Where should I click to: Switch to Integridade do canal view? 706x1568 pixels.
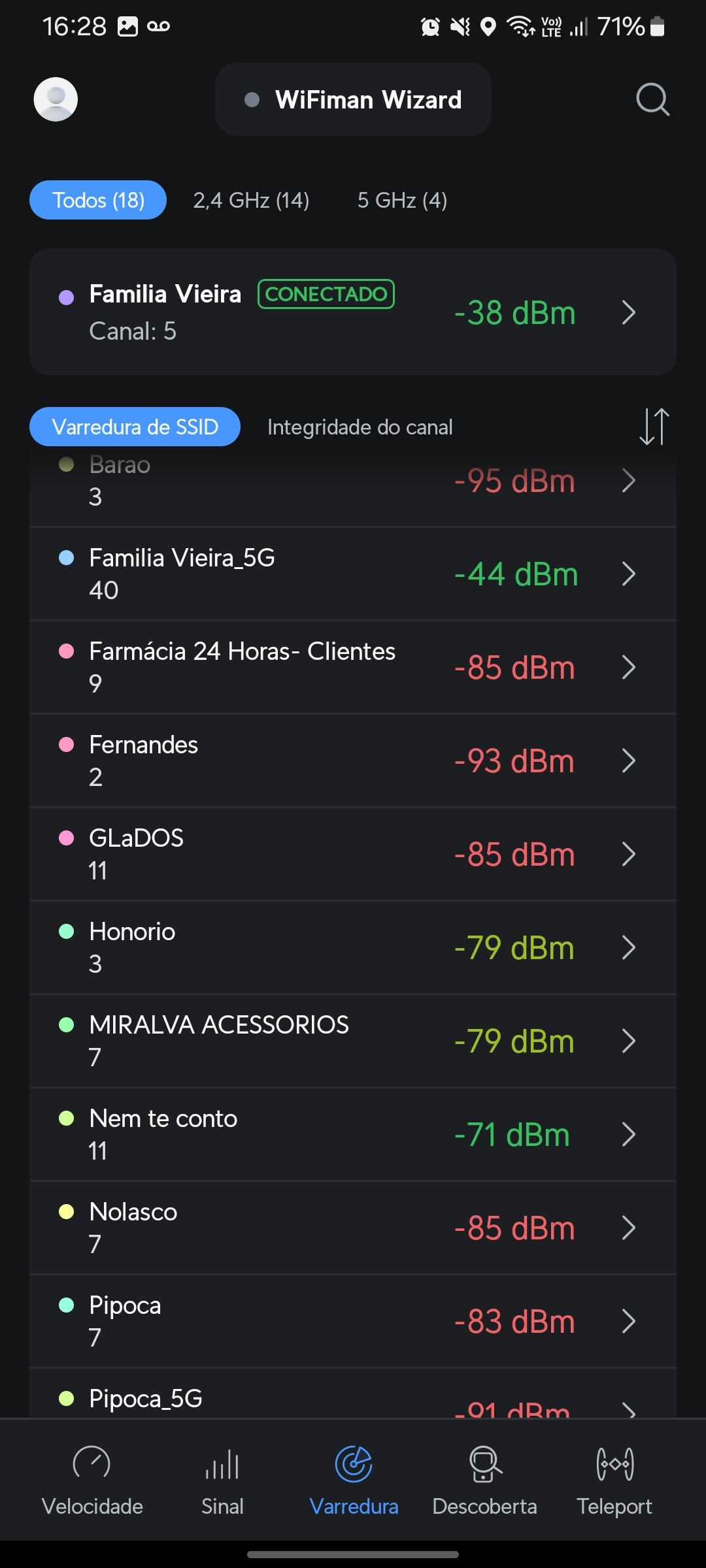pos(360,427)
